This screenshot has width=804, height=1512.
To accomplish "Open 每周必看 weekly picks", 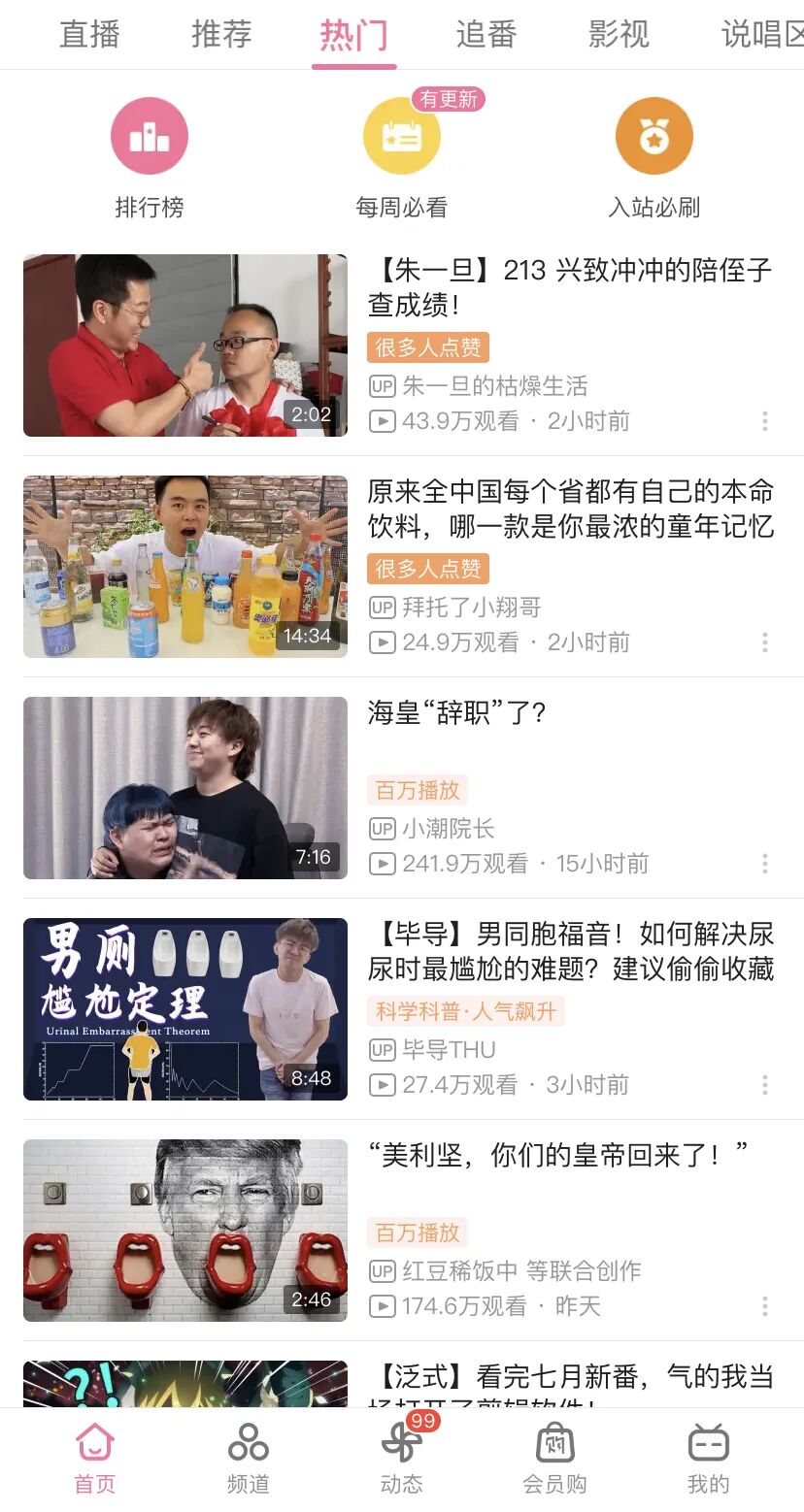I will 401,157.
